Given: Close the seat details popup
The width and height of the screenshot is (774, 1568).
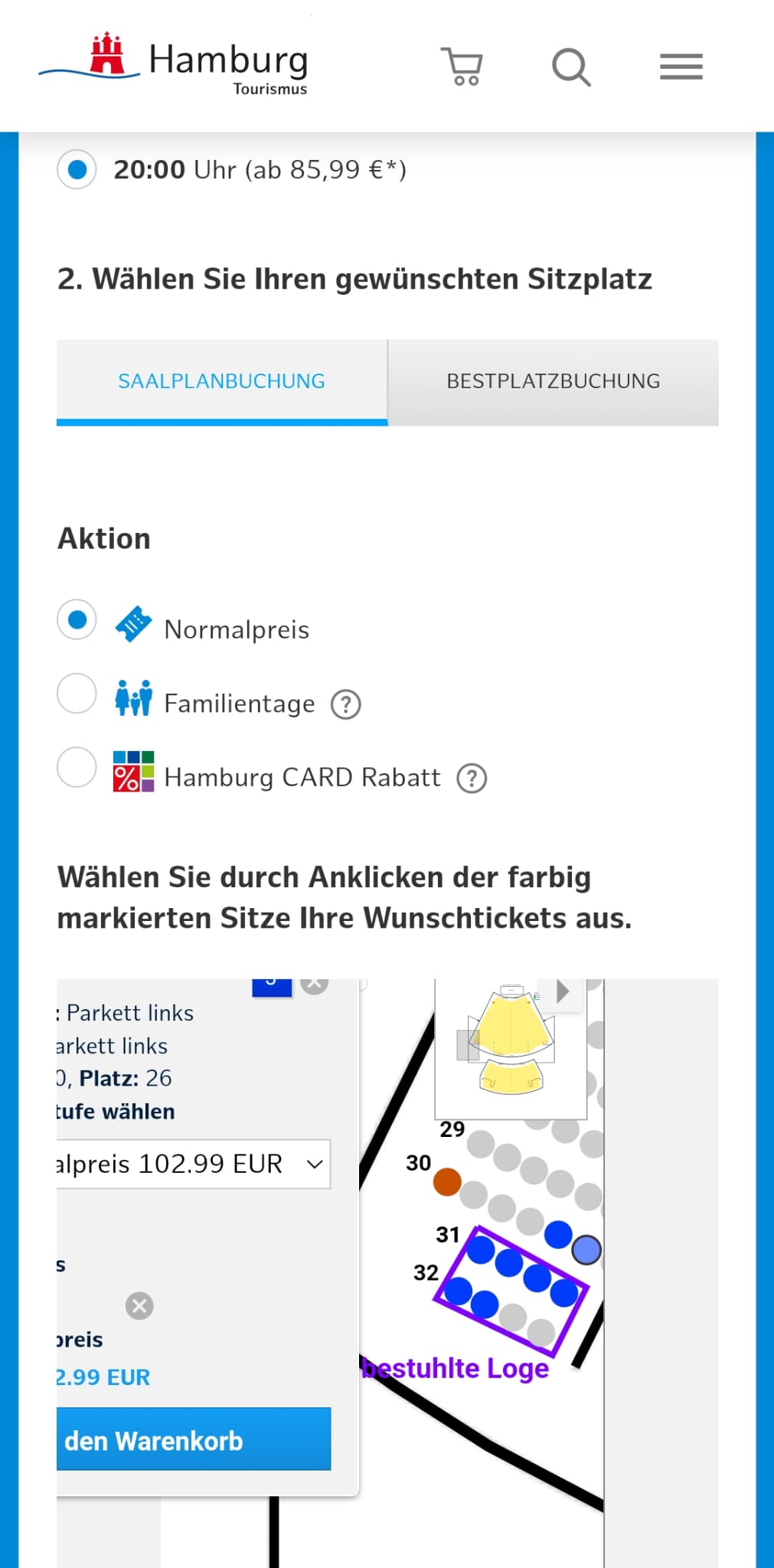Looking at the screenshot, I should coord(314,985).
